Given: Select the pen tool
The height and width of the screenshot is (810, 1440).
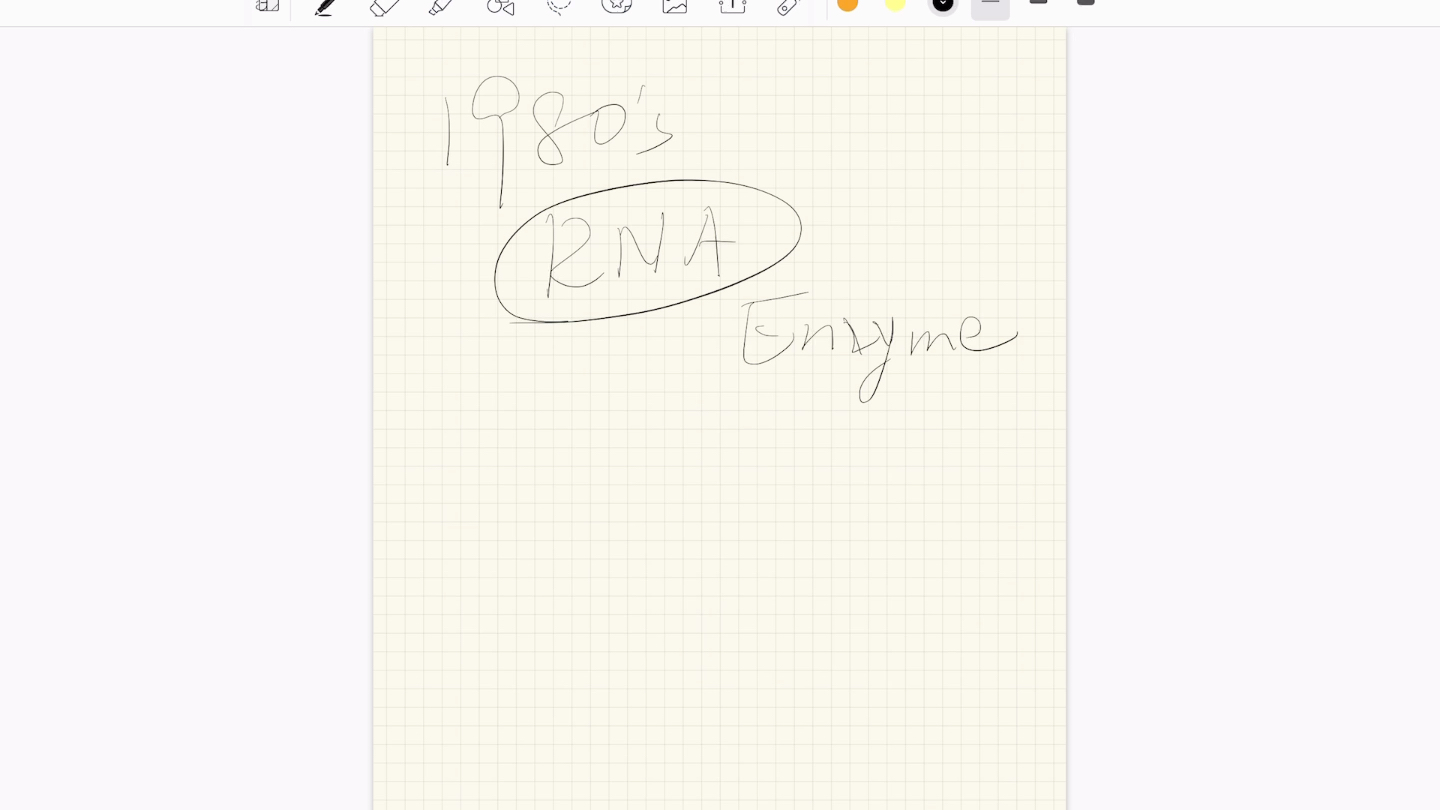Looking at the screenshot, I should (325, 5).
